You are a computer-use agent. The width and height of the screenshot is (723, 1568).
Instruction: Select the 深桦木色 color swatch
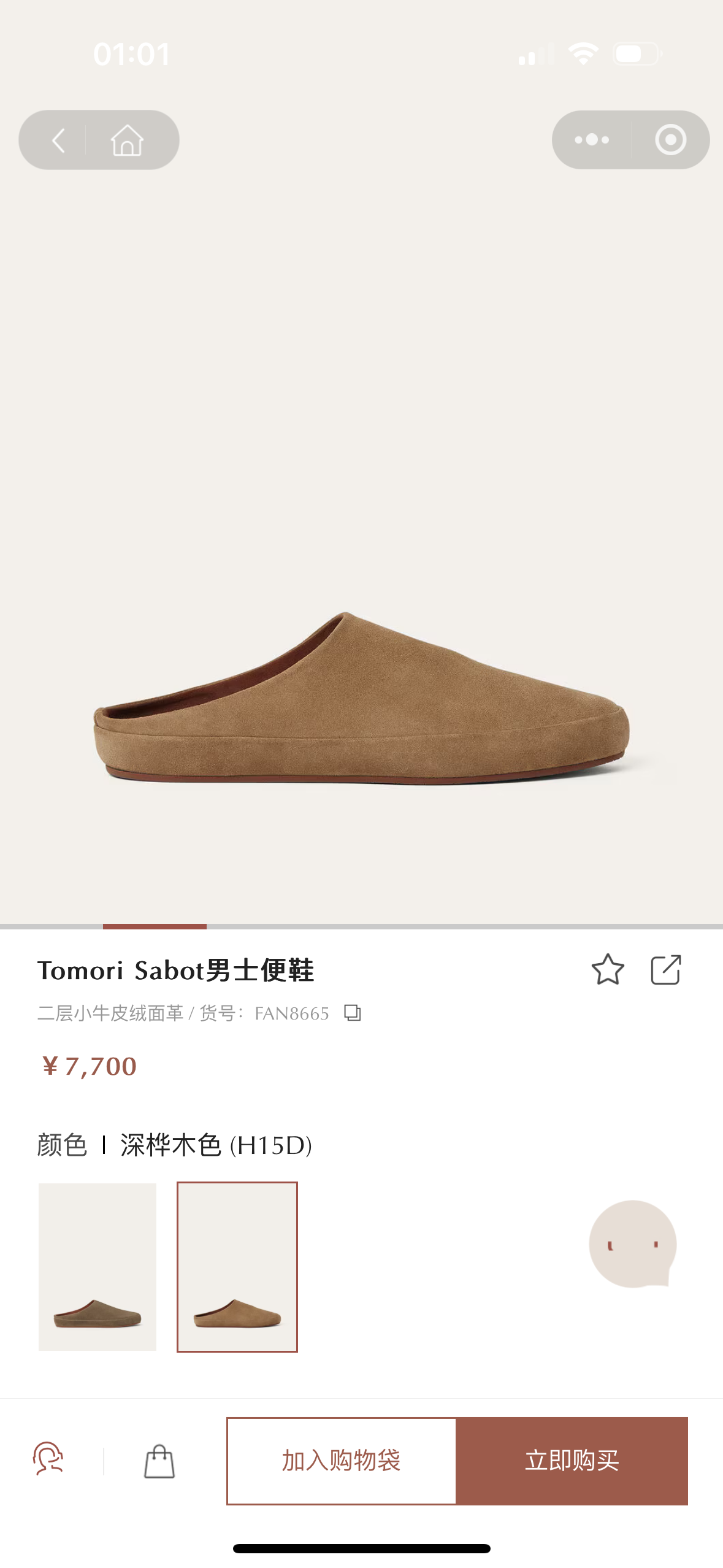tap(237, 1267)
